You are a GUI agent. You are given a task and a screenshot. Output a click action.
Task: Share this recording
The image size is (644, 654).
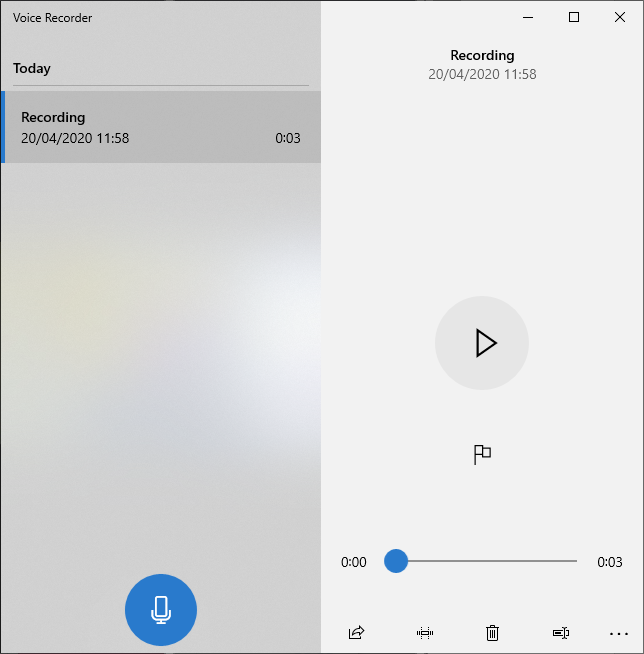[356, 632]
